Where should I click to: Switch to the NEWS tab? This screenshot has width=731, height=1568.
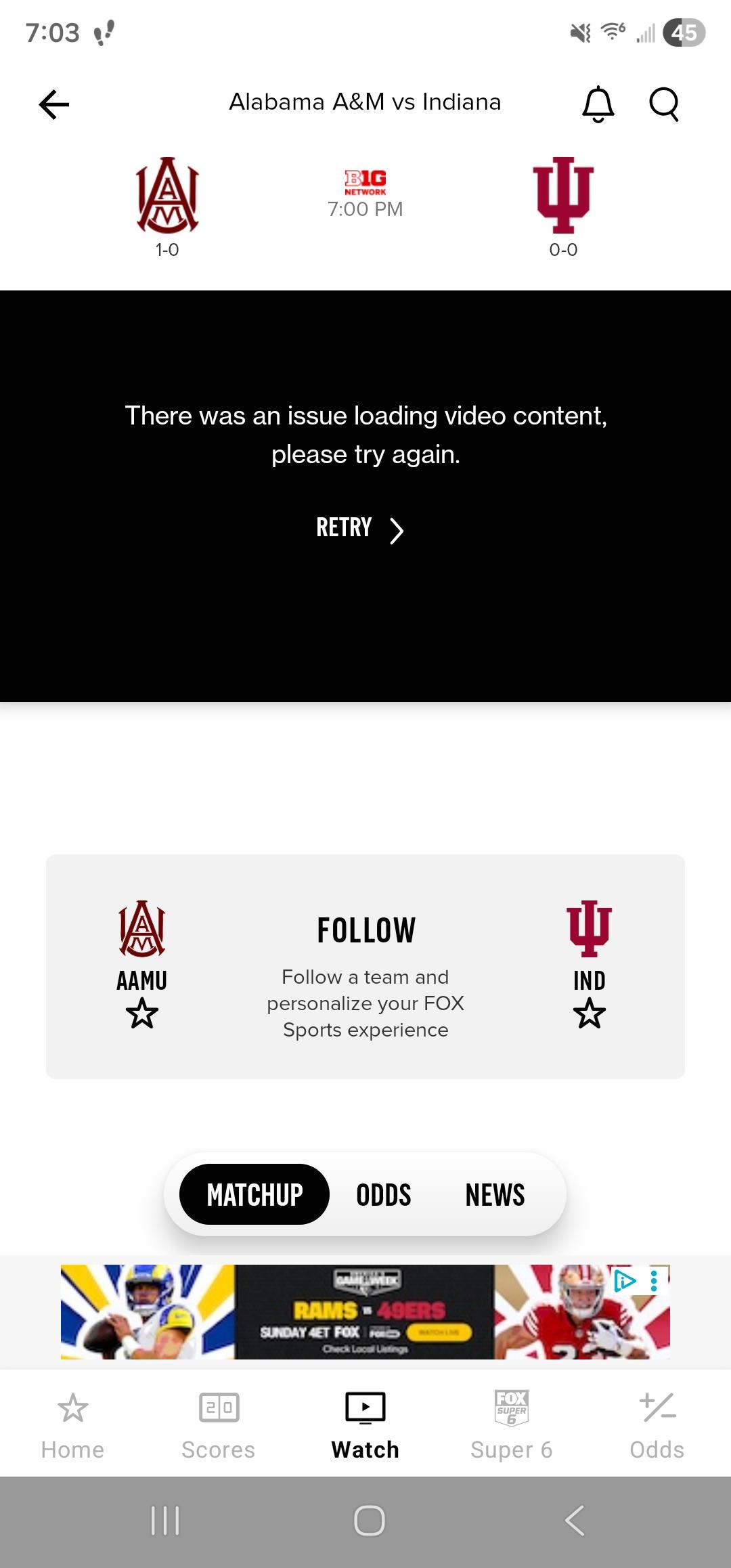pos(495,1194)
